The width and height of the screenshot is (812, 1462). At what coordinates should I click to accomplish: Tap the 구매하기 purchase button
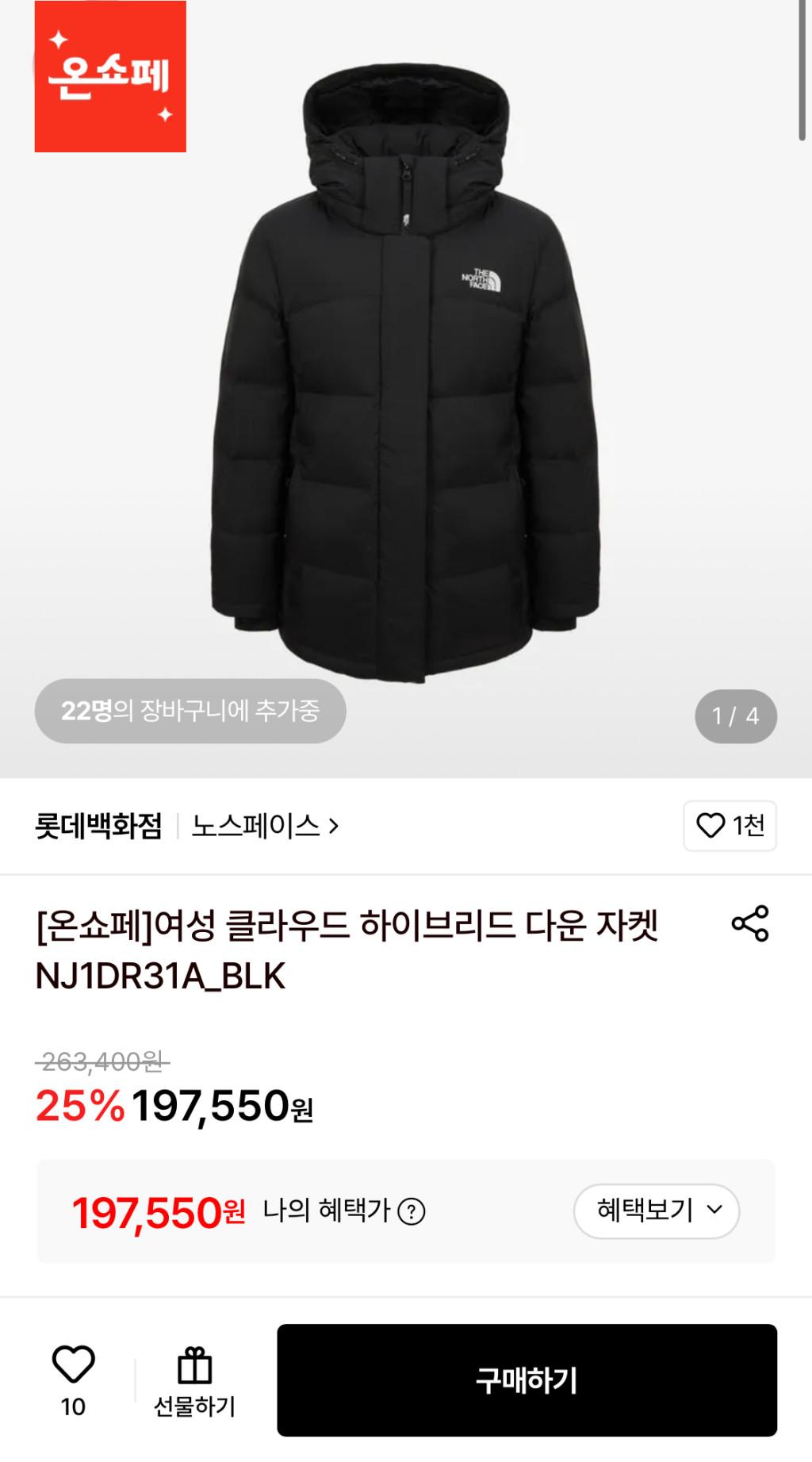(527, 1380)
